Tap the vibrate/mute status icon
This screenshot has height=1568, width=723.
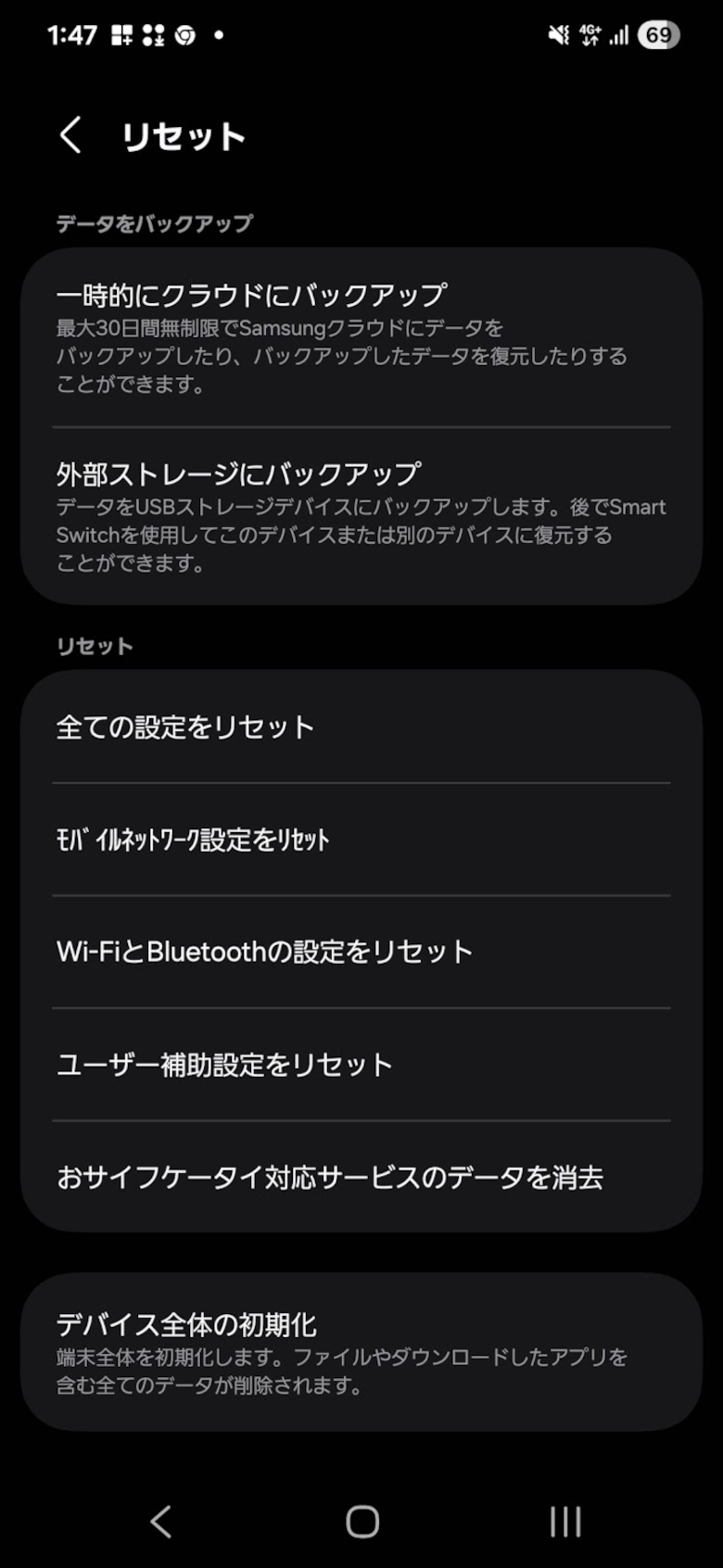(x=556, y=33)
